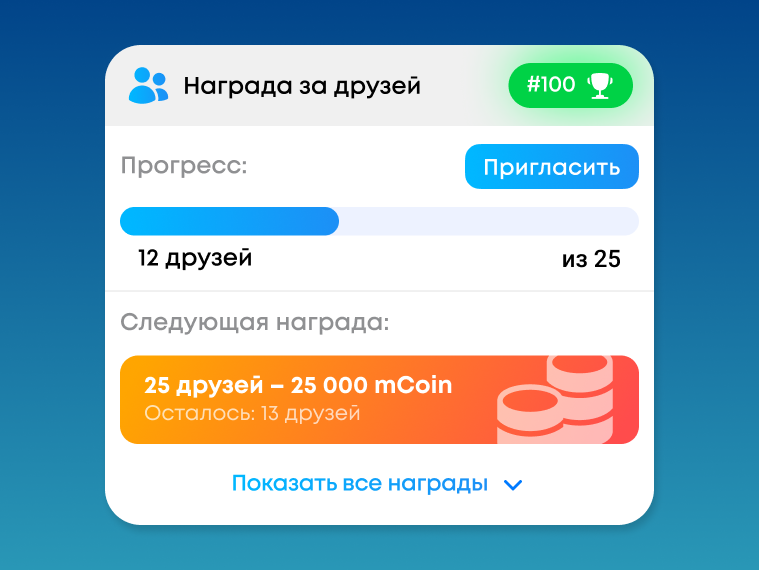
Task: Expand Показать все награды
Action: [x=378, y=484]
